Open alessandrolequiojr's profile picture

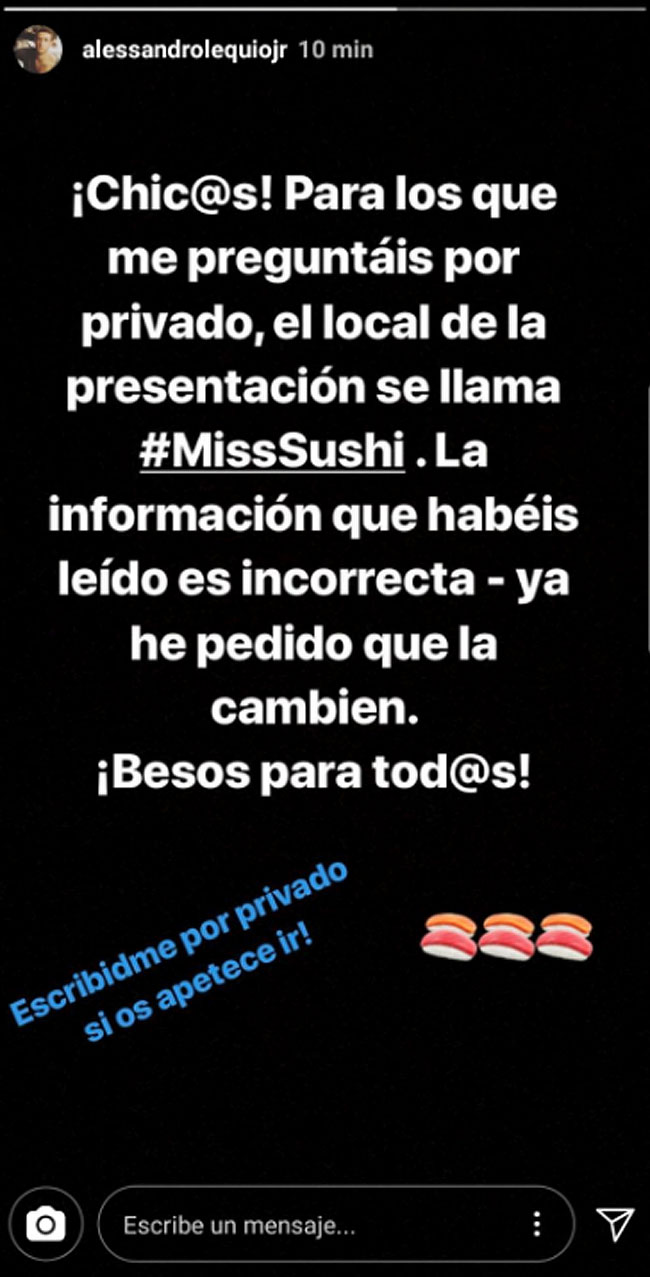pyautogui.click(x=39, y=49)
